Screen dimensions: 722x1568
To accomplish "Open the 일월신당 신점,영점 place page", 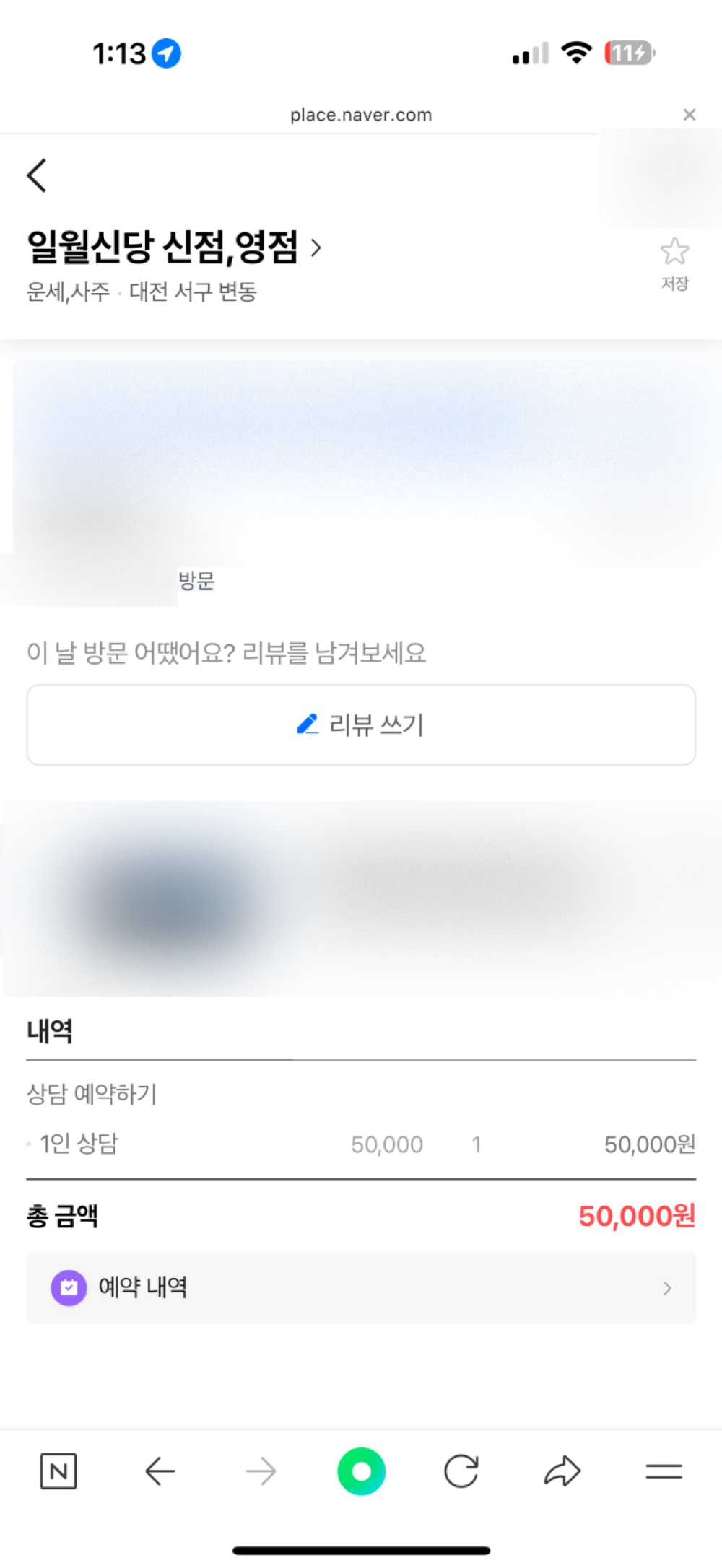I will coord(173,248).
